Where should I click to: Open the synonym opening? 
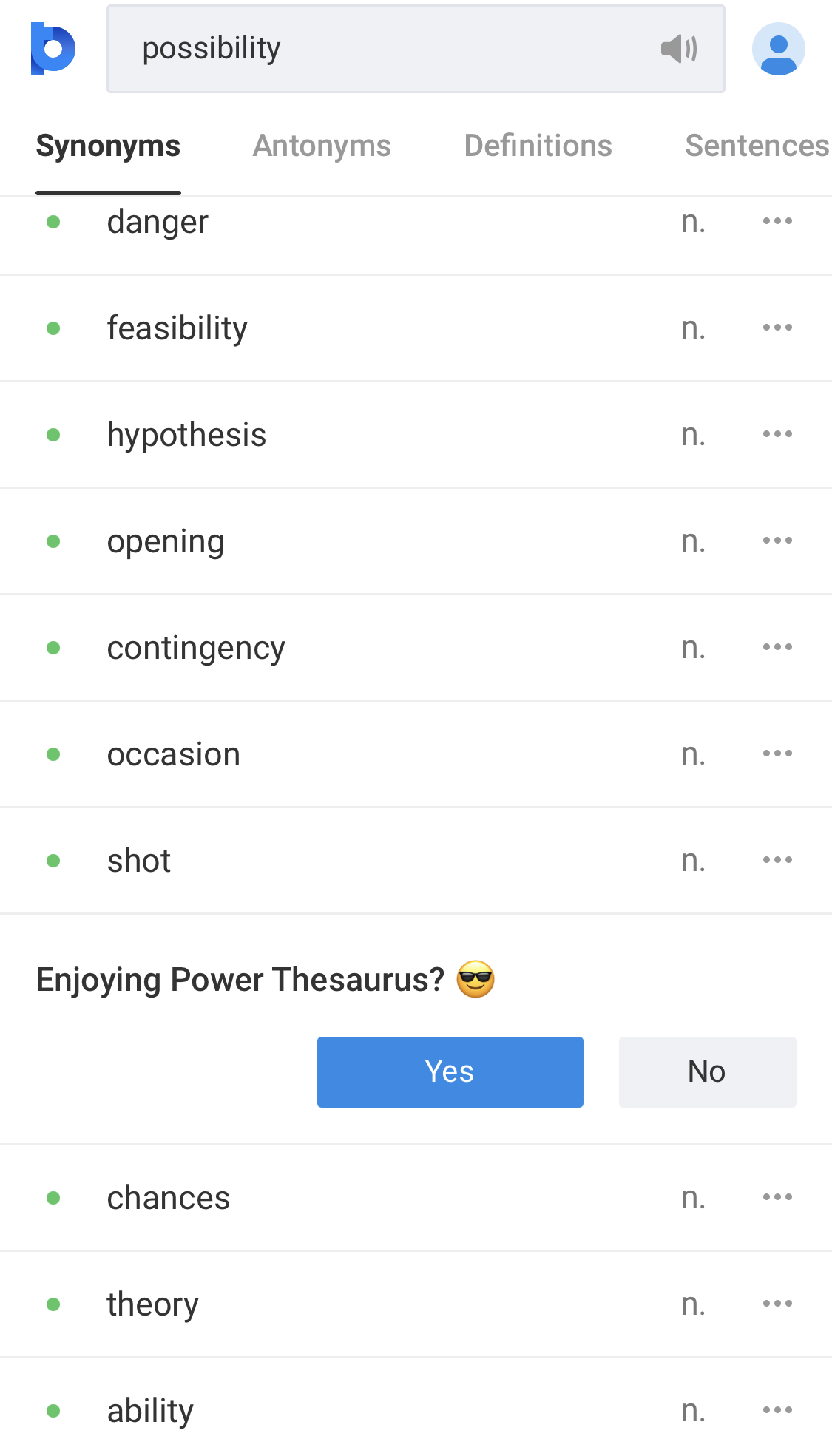(x=166, y=541)
